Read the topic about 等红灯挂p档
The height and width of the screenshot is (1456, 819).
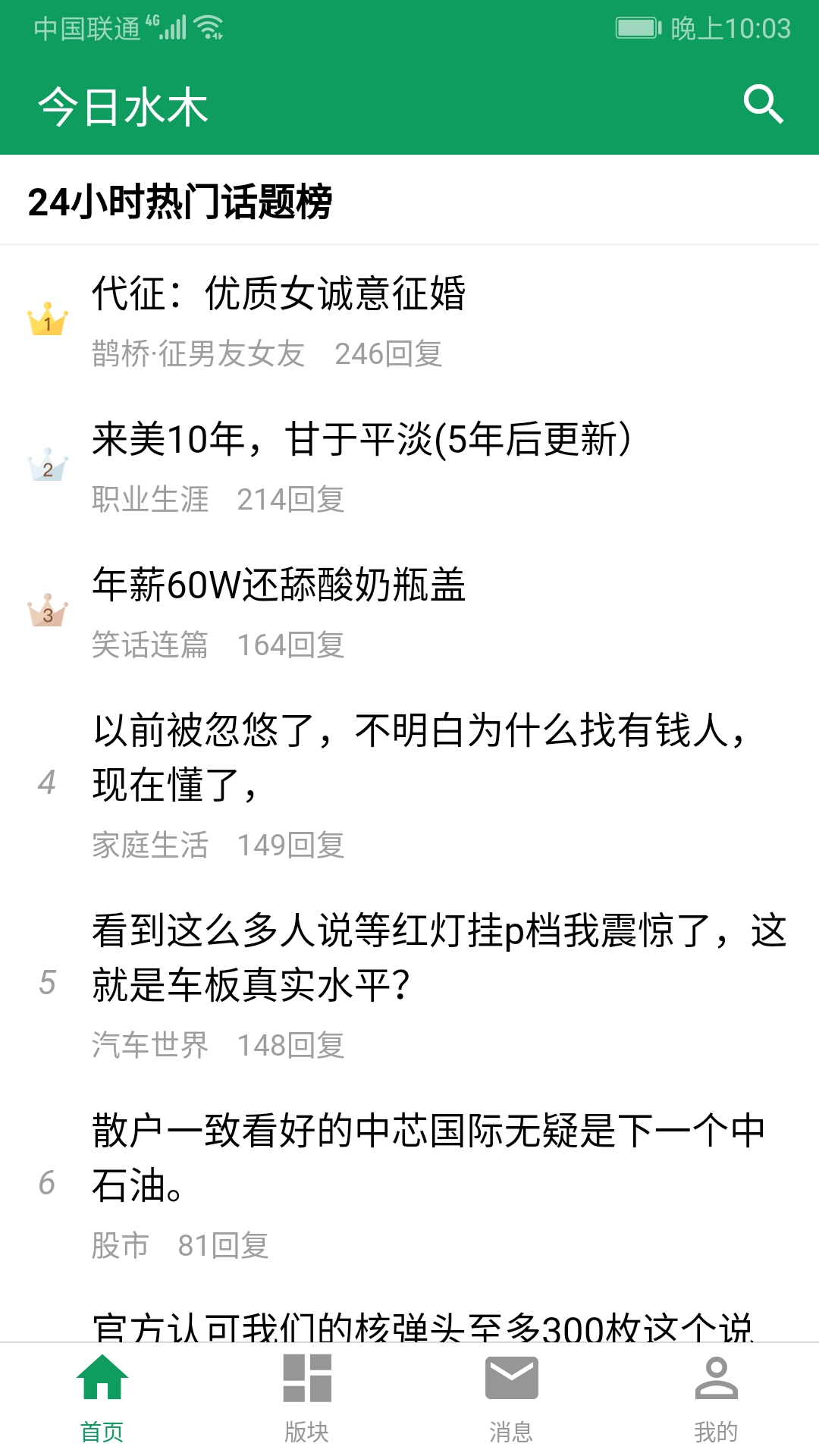tap(438, 957)
